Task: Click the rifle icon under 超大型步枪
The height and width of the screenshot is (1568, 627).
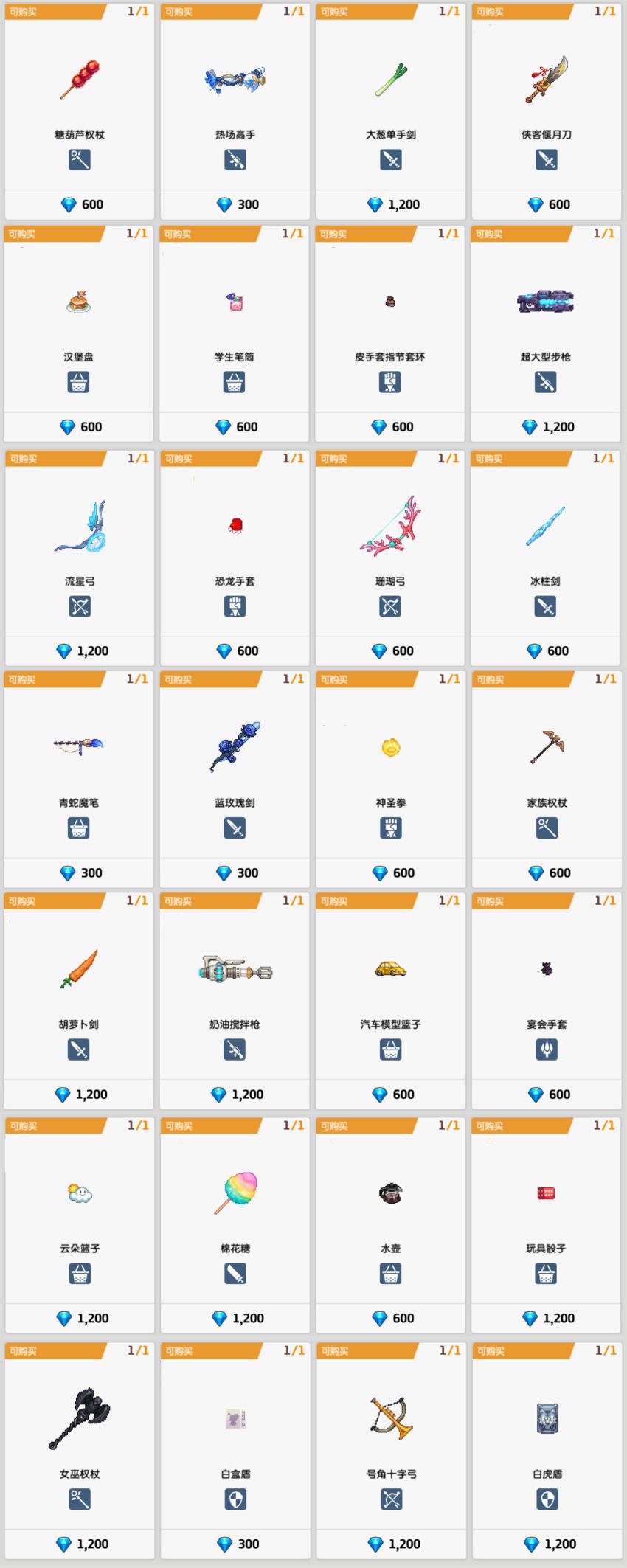Action: coord(547,382)
